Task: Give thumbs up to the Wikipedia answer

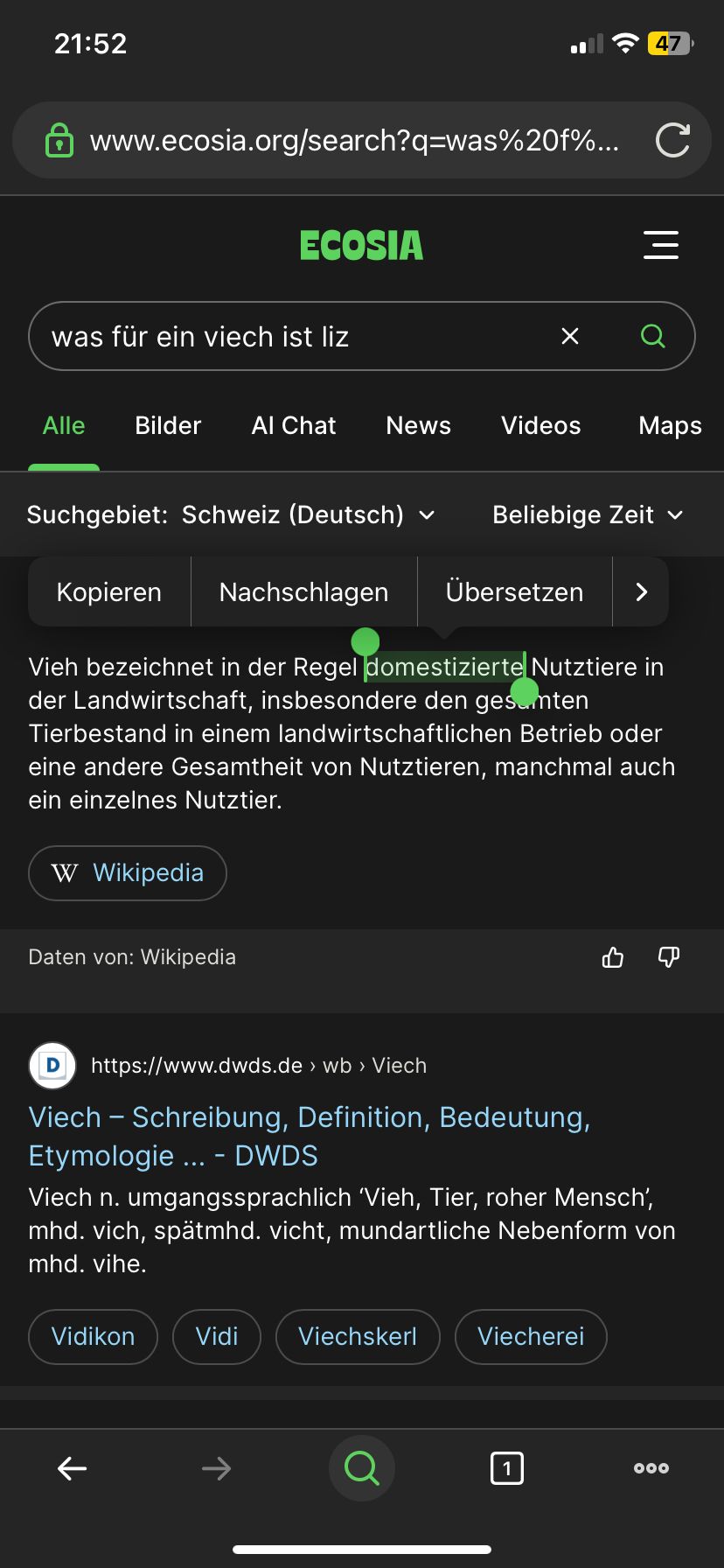Action: (613, 957)
